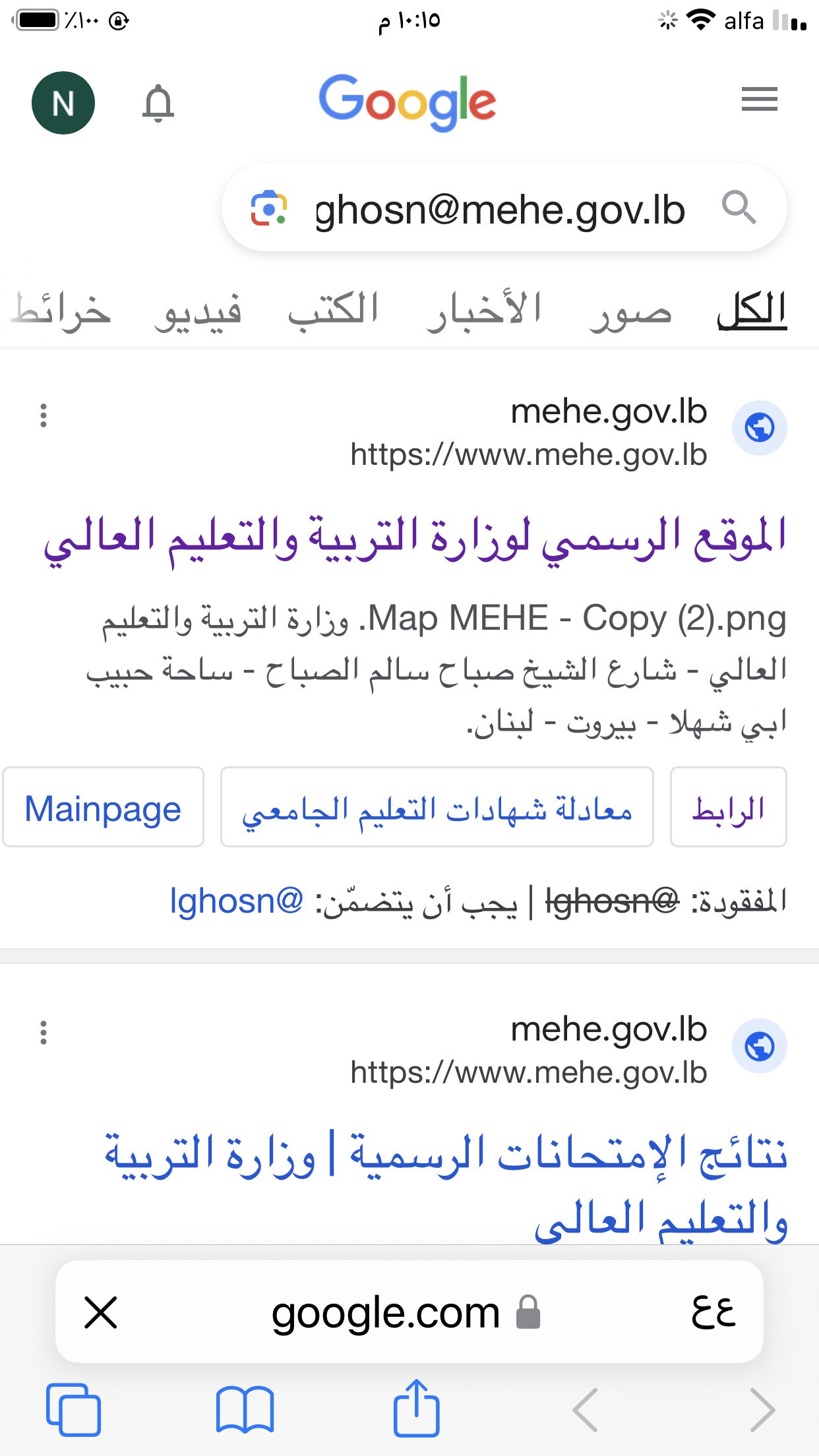The image size is (819, 1456).
Task: Switch to the خرائط (Maps) tab
Action: 63,310
